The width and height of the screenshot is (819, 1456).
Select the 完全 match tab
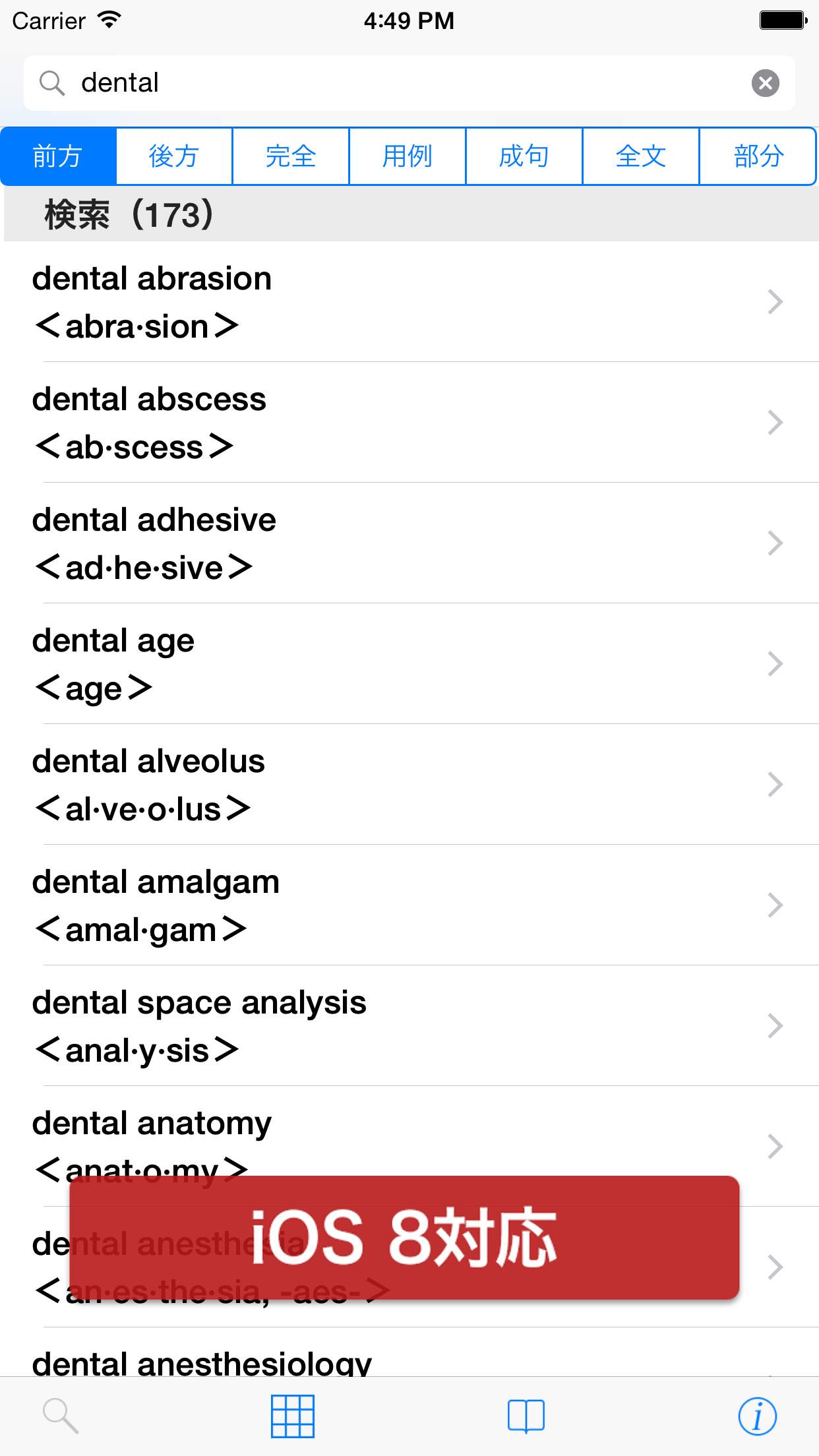click(291, 156)
